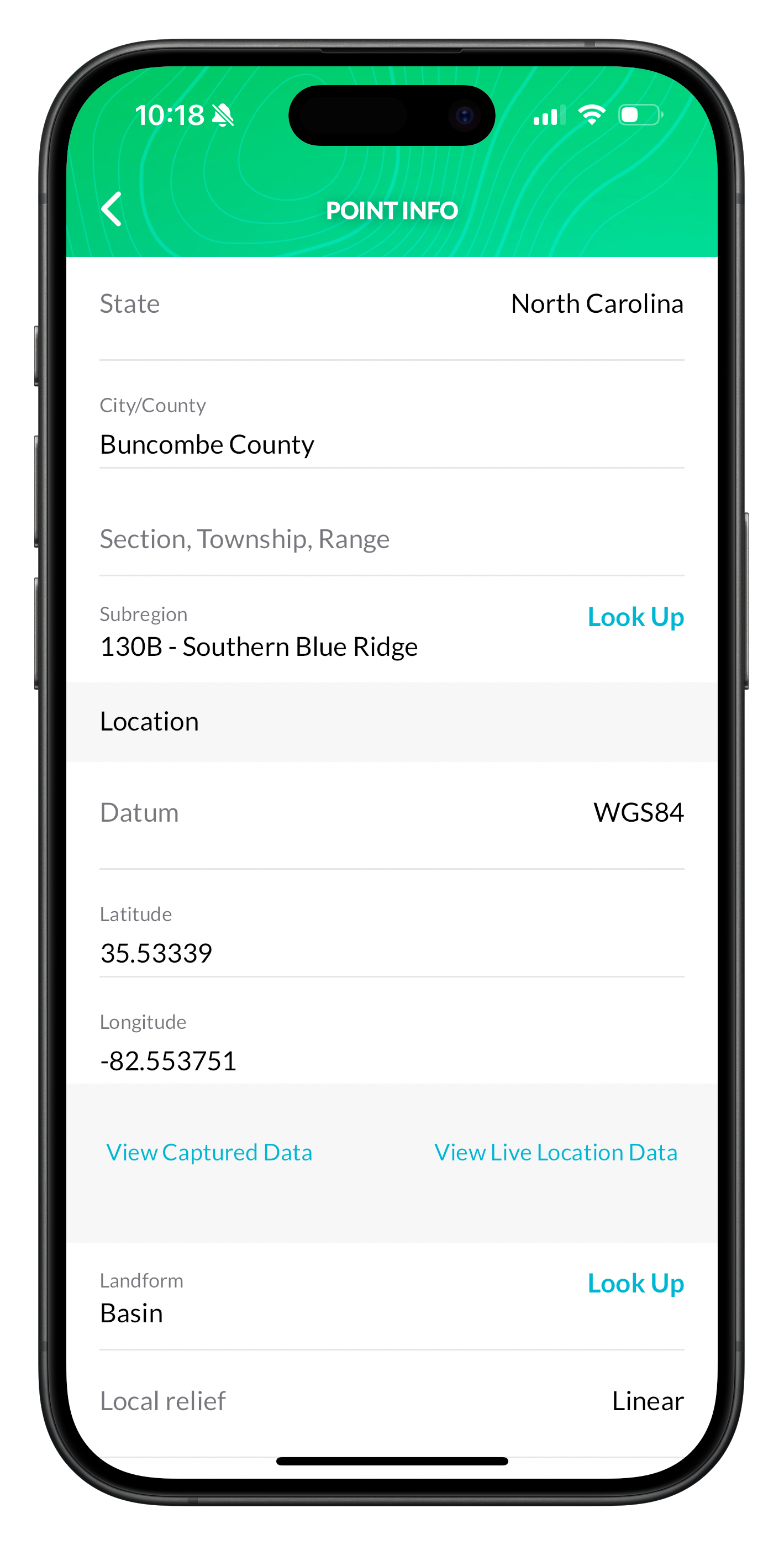This screenshot has width=784, height=1545.
Task: Select a different Datum
Action: click(x=638, y=813)
